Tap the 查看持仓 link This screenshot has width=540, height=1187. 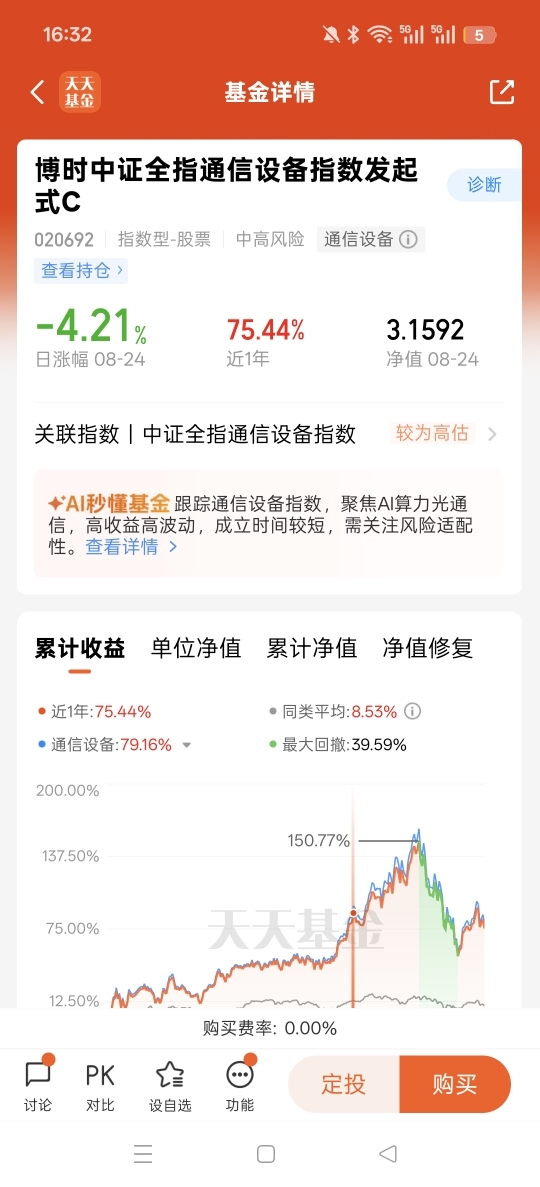click(x=81, y=270)
